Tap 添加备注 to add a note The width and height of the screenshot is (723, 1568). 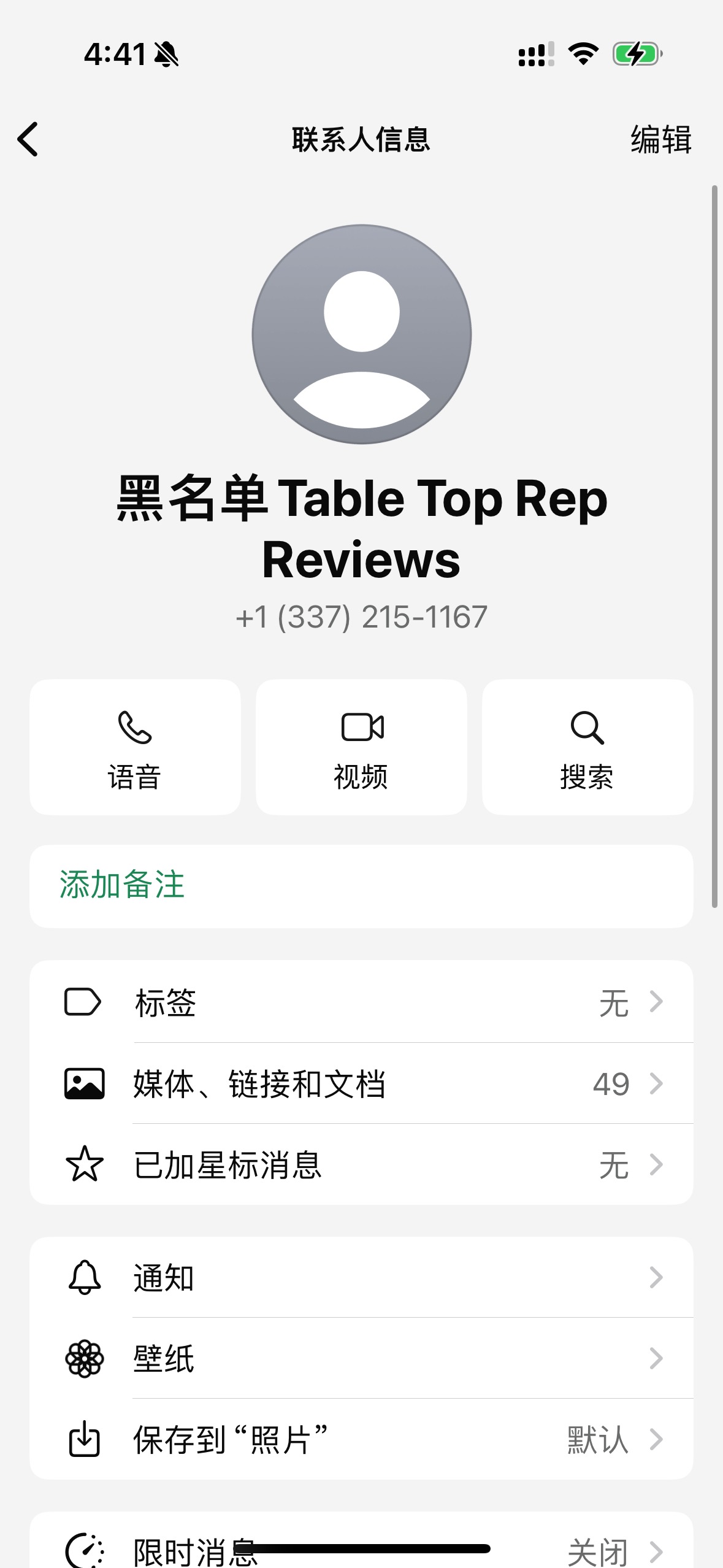361,886
